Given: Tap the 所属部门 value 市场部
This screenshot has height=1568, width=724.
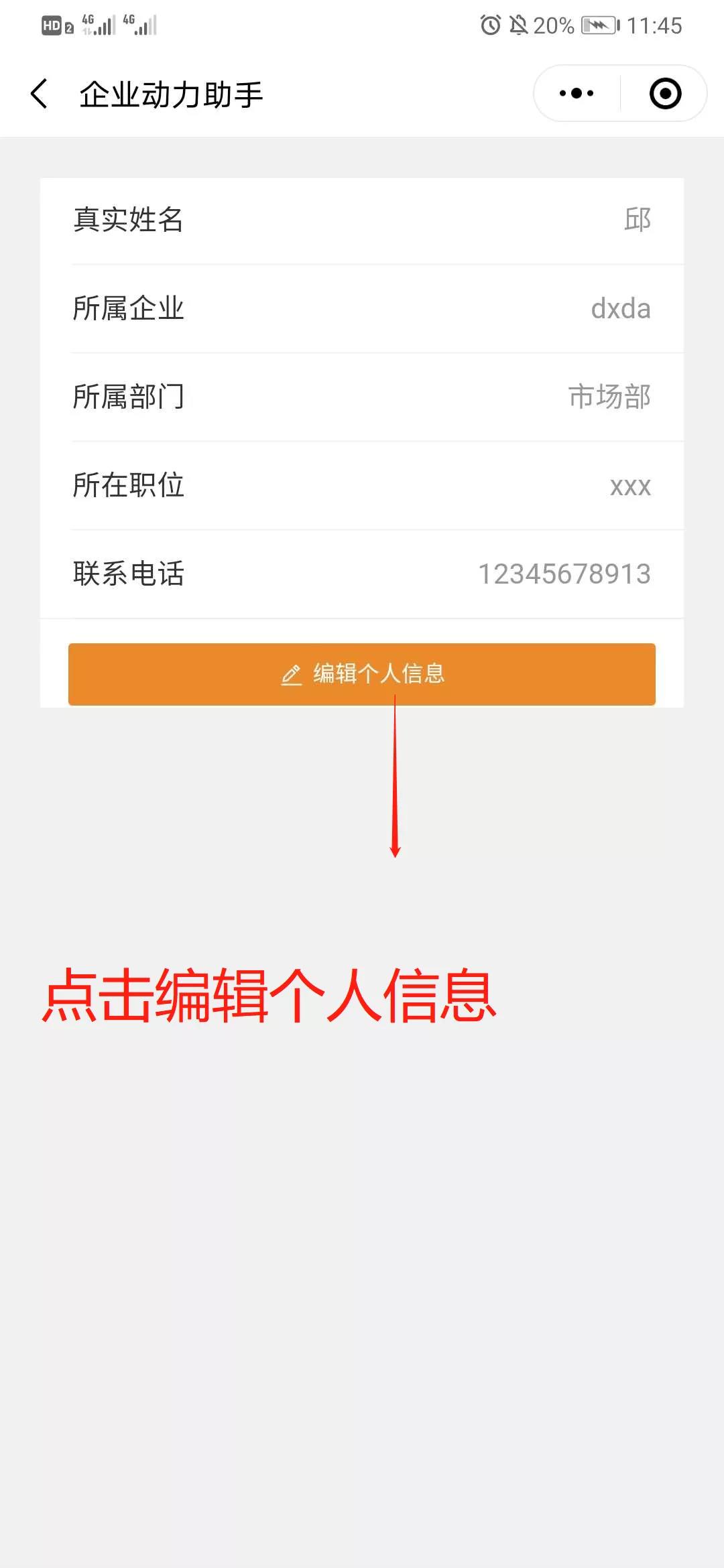Looking at the screenshot, I should pyautogui.click(x=609, y=397).
